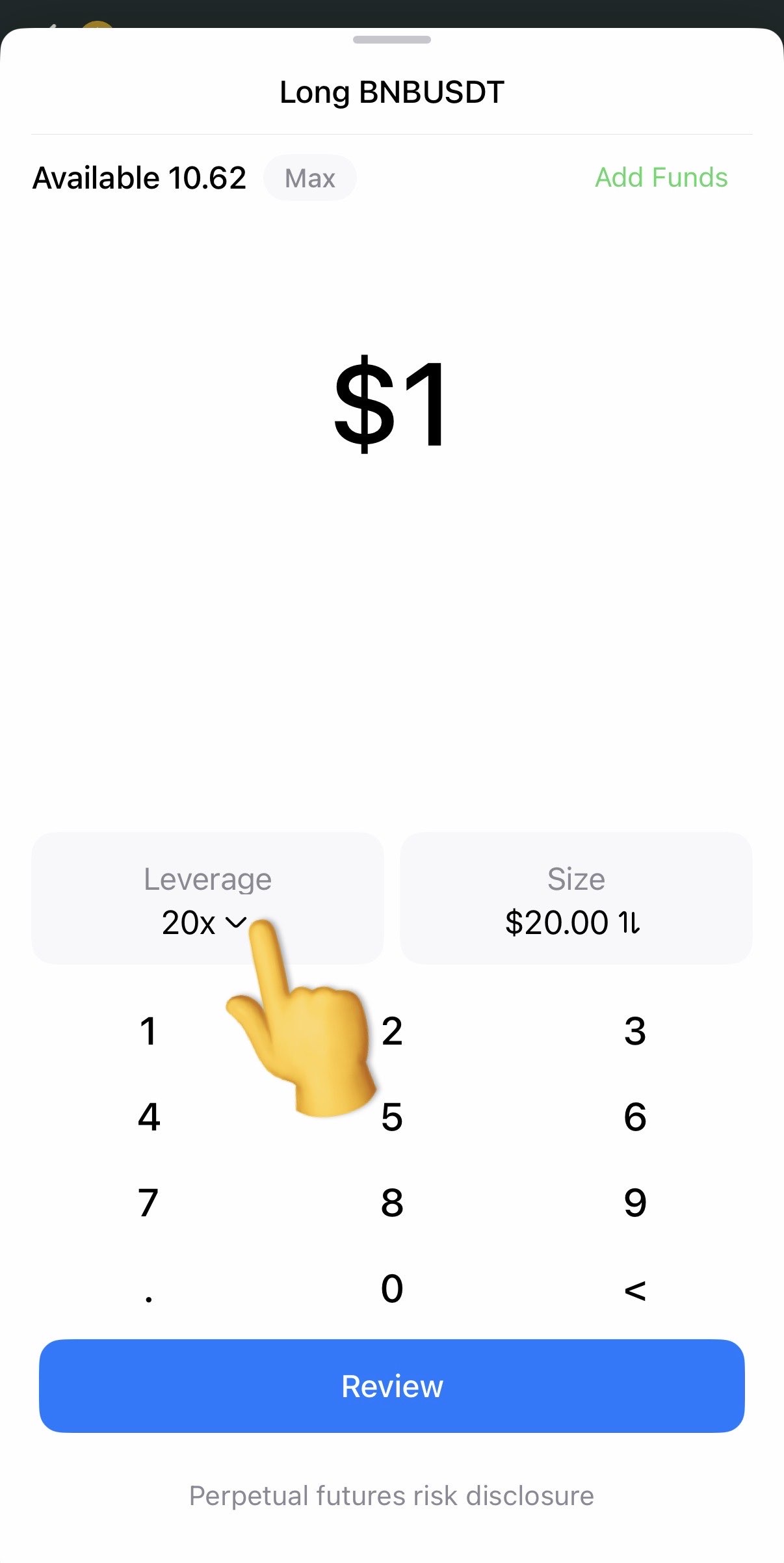
Task: Enter digit 4 on the keypad
Action: point(148,1117)
